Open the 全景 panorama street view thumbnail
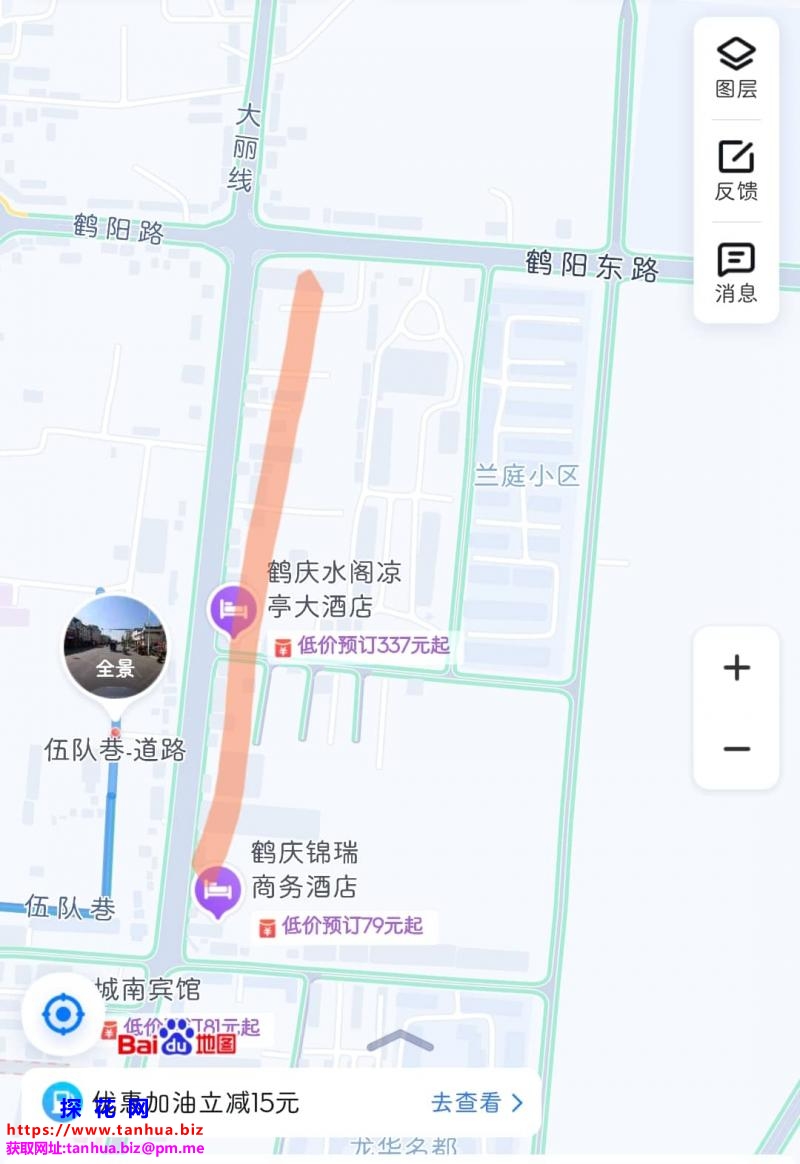Image resolution: width=800 pixels, height=1164 pixels. point(115,647)
